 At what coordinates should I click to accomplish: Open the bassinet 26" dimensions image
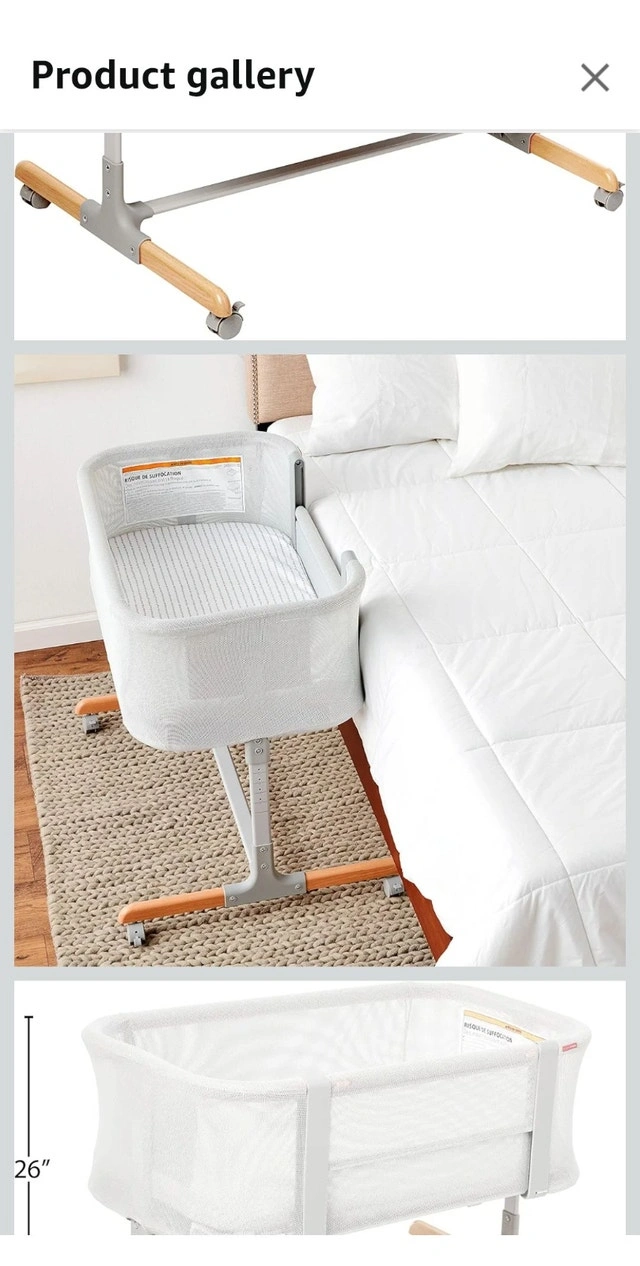point(320,1108)
